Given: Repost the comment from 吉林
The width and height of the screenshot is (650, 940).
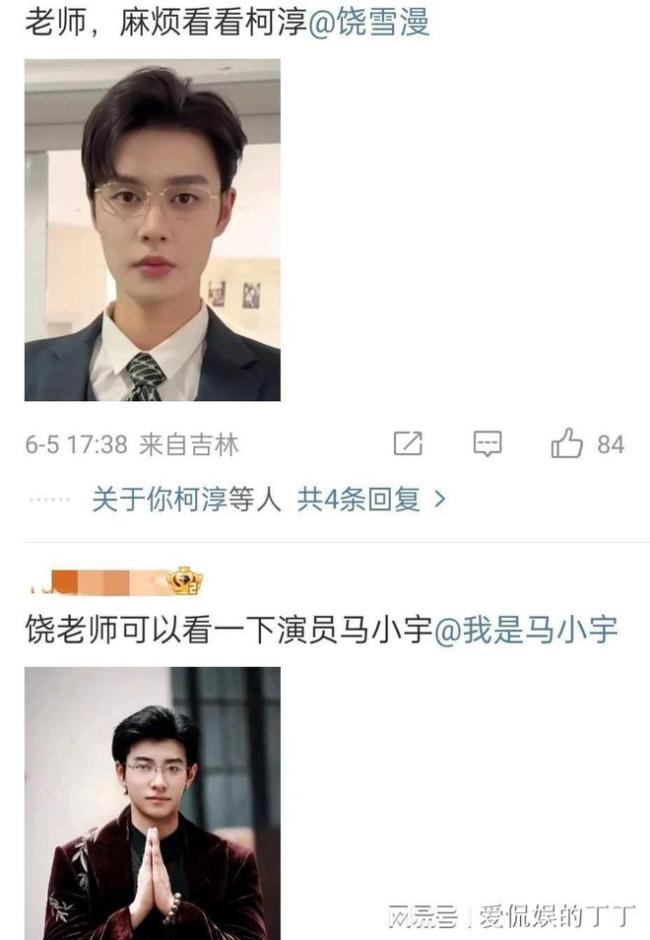Looking at the screenshot, I should click(408, 444).
